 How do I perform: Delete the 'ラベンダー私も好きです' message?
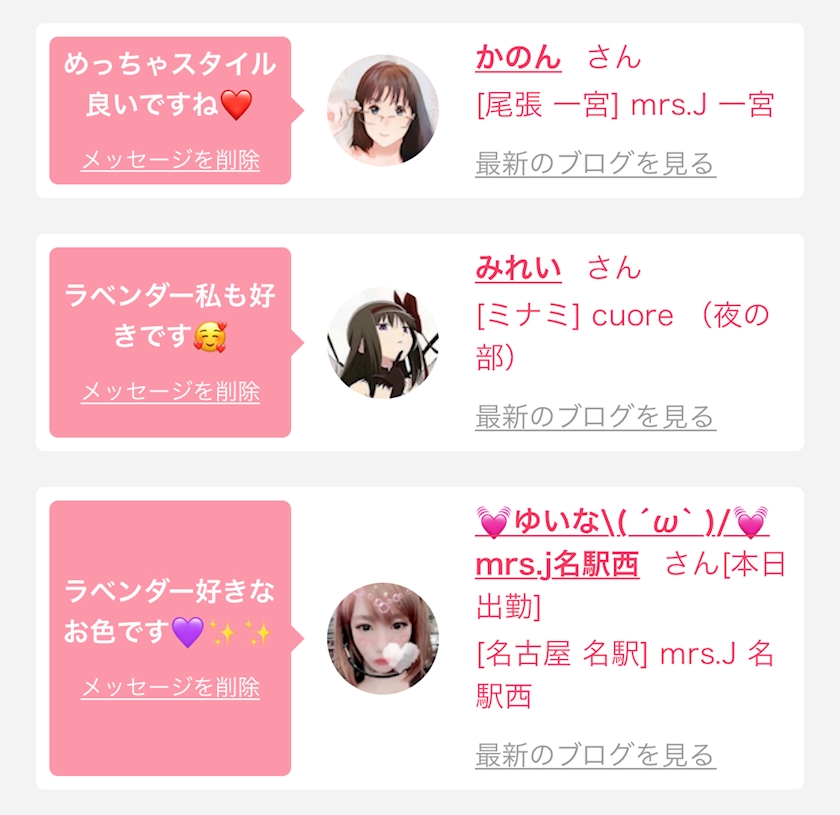pyautogui.click(x=170, y=392)
